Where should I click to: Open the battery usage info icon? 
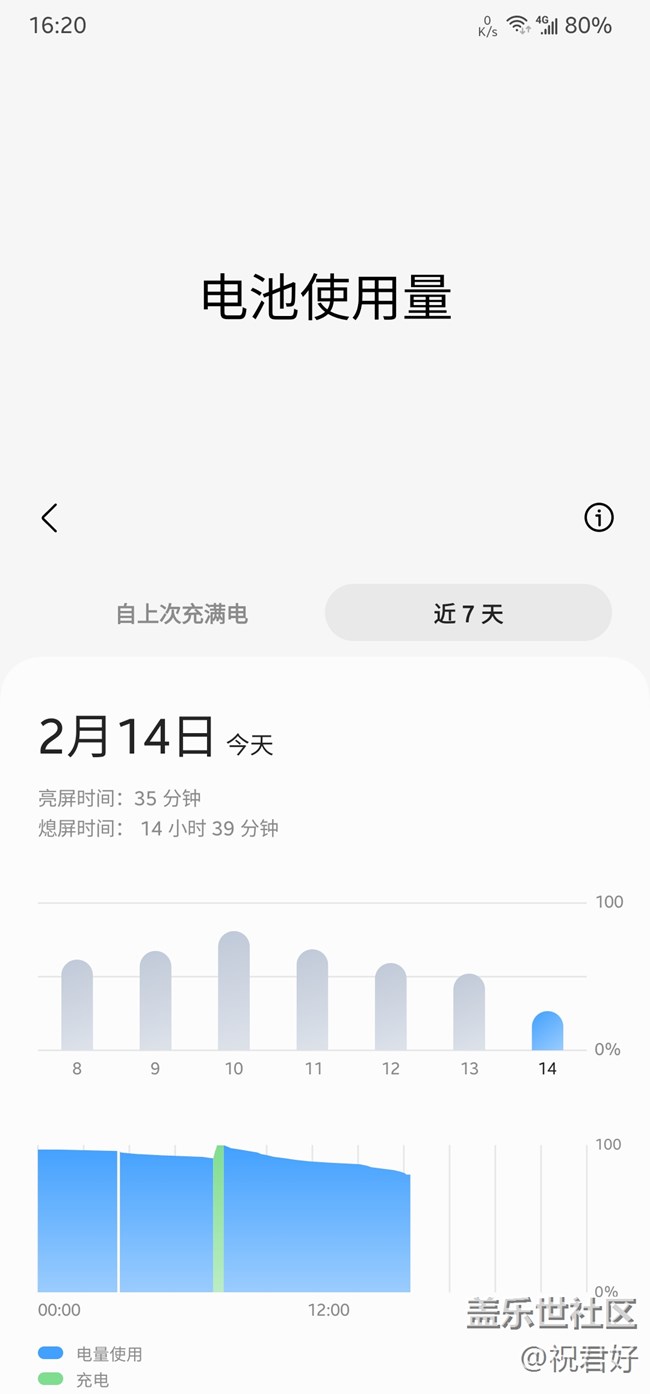coord(598,517)
